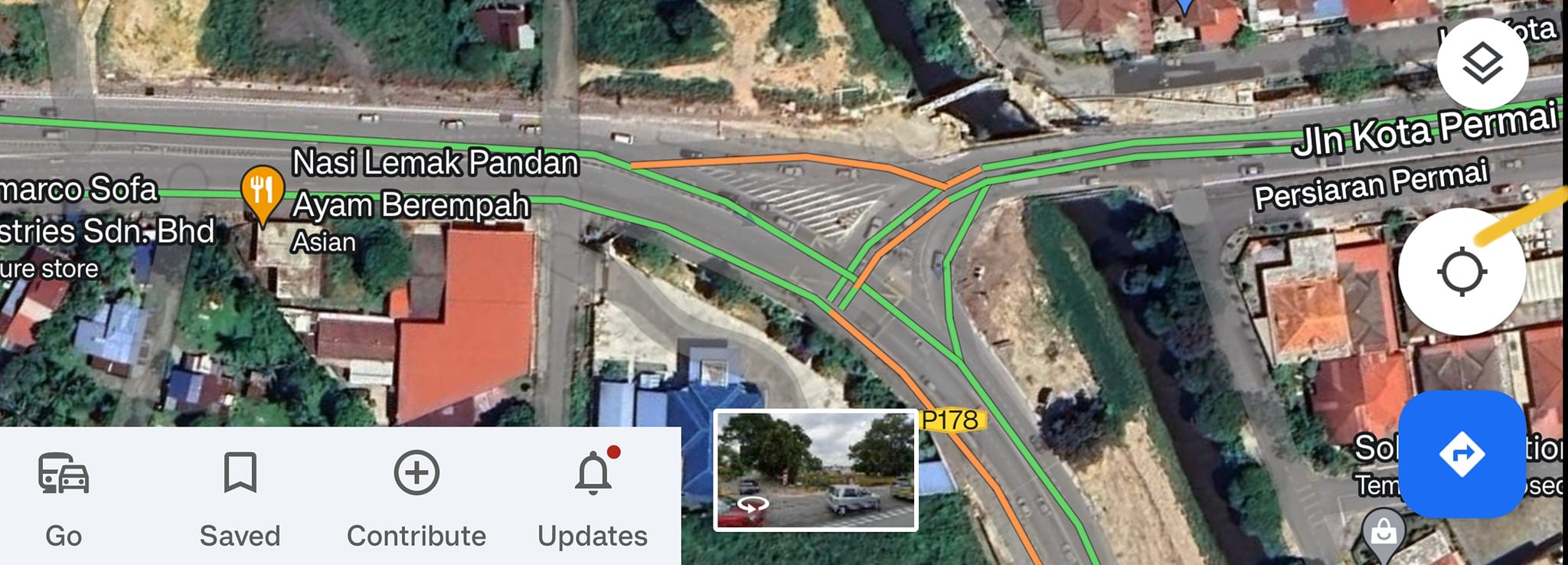Switch to the Saved tab
Image resolution: width=1568 pixels, height=565 pixels.
click(240, 498)
